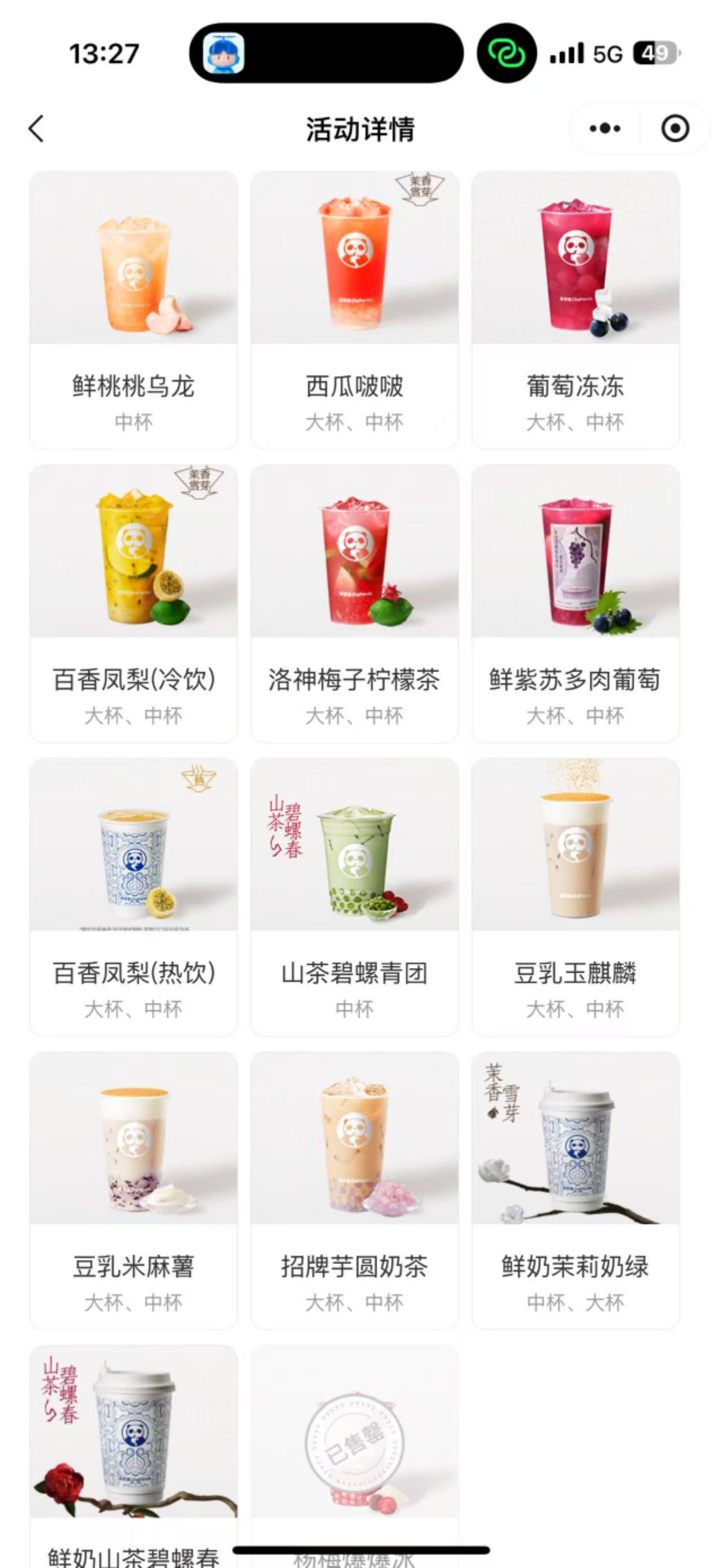Open the mini program more-options menu

(x=605, y=129)
